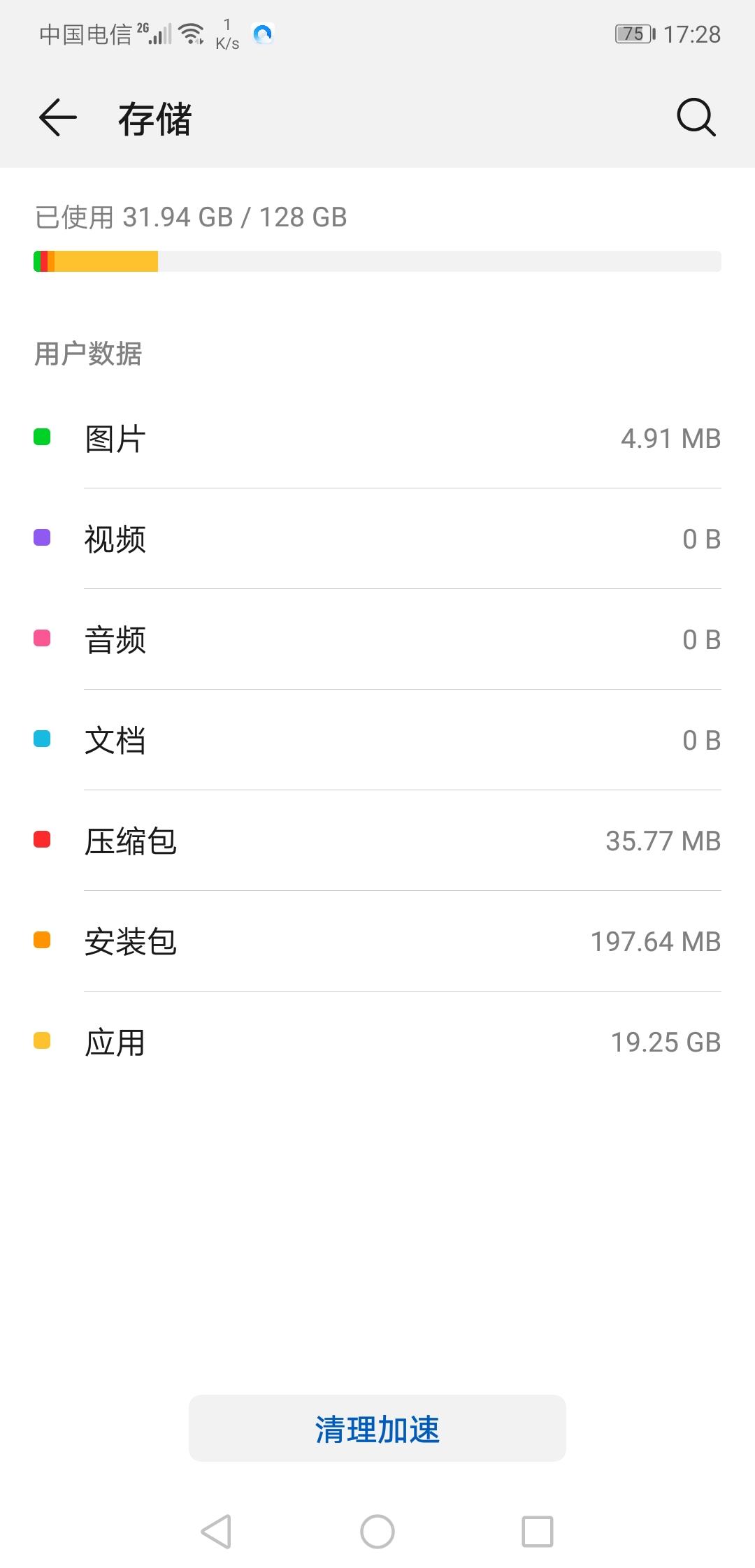Image resolution: width=755 pixels, height=1568 pixels.
Task: Open the search icon in the top bar
Action: coord(696,117)
